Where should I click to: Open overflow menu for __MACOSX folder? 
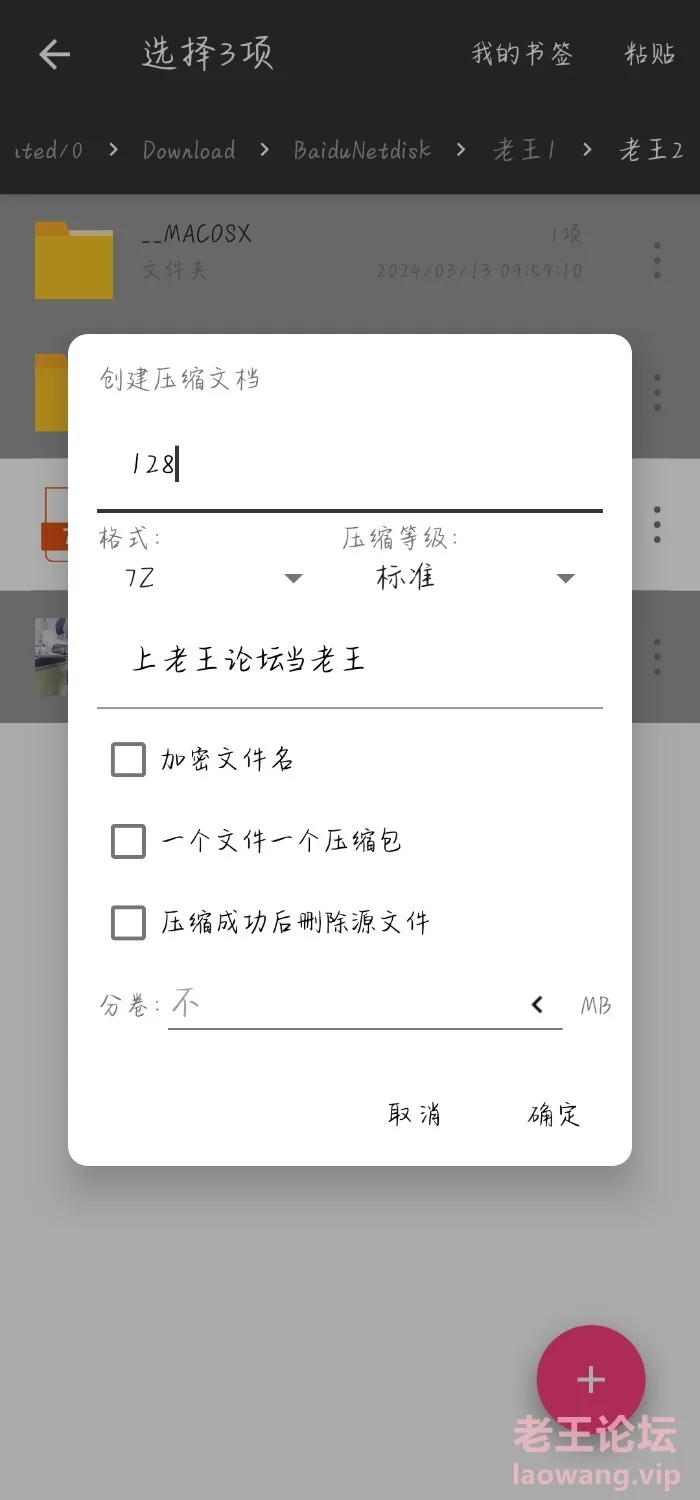click(x=657, y=260)
